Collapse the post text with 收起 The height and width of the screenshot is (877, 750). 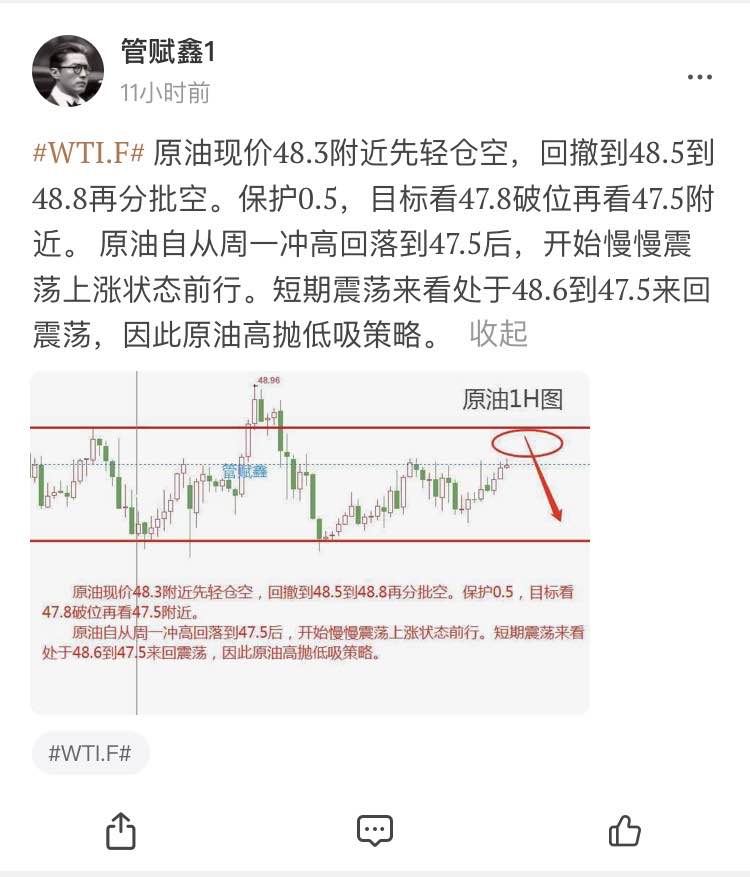498,334
